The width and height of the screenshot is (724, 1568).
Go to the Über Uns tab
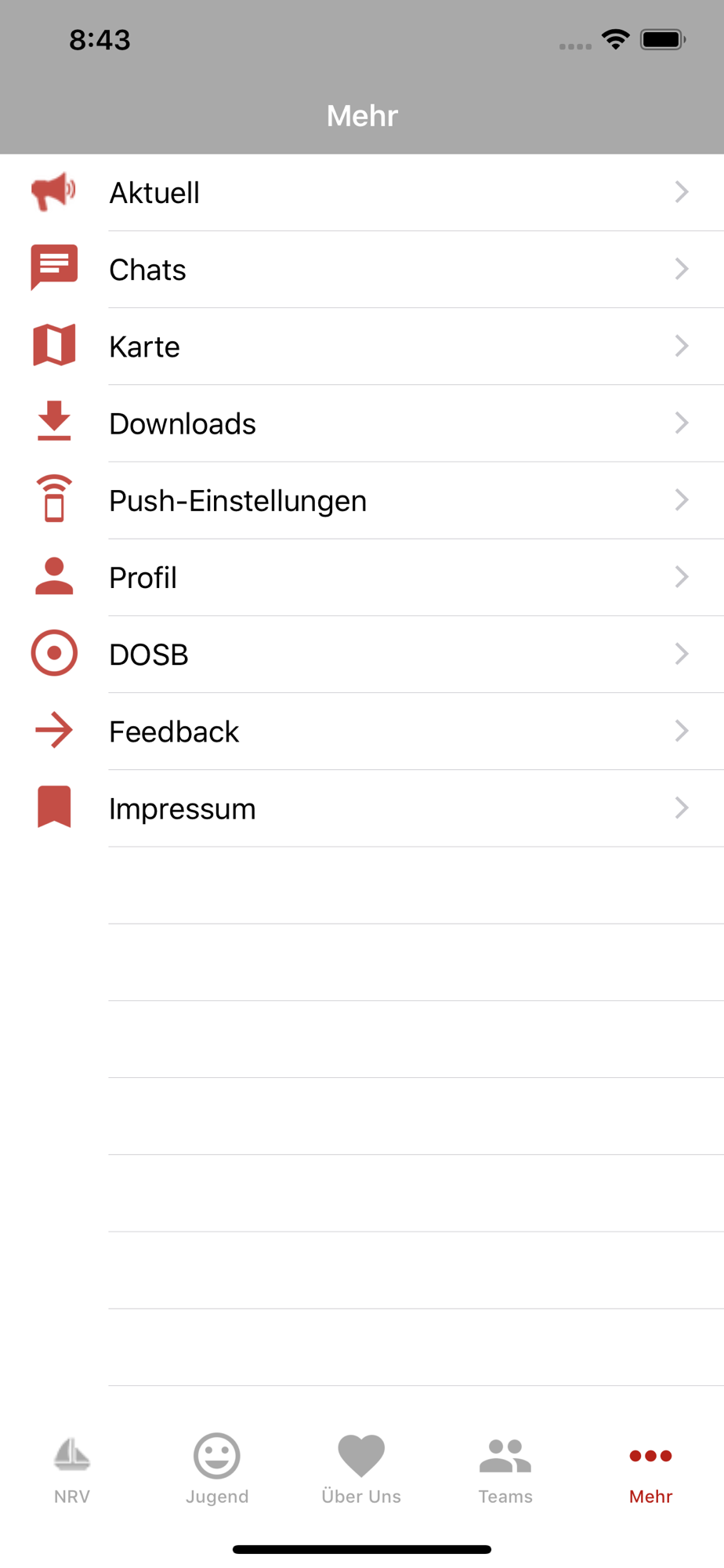[361, 1470]
